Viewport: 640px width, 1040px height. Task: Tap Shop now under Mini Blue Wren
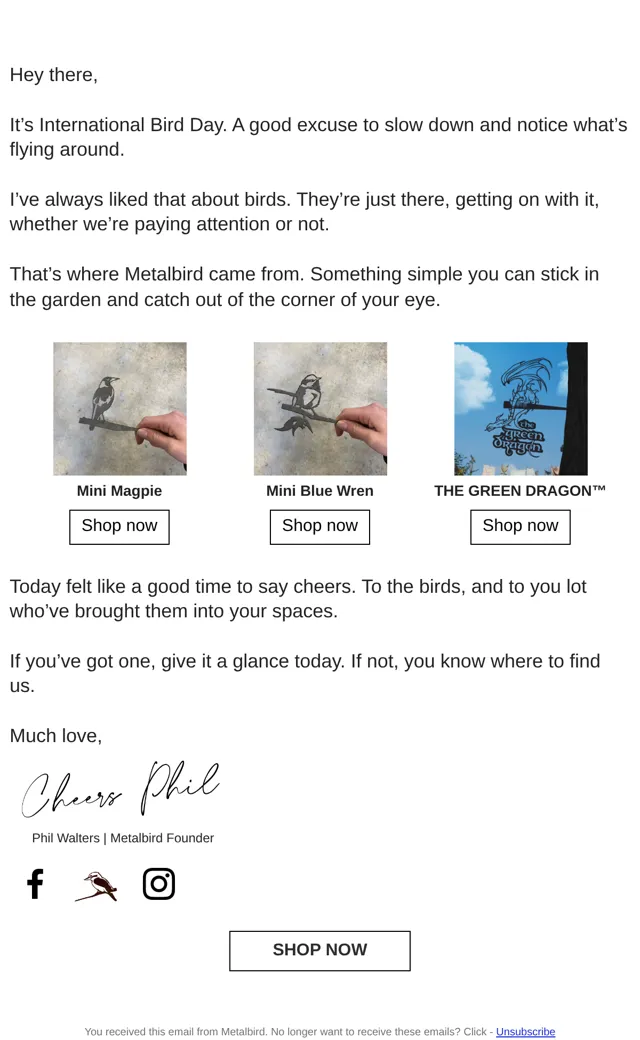tap(320, 527)
